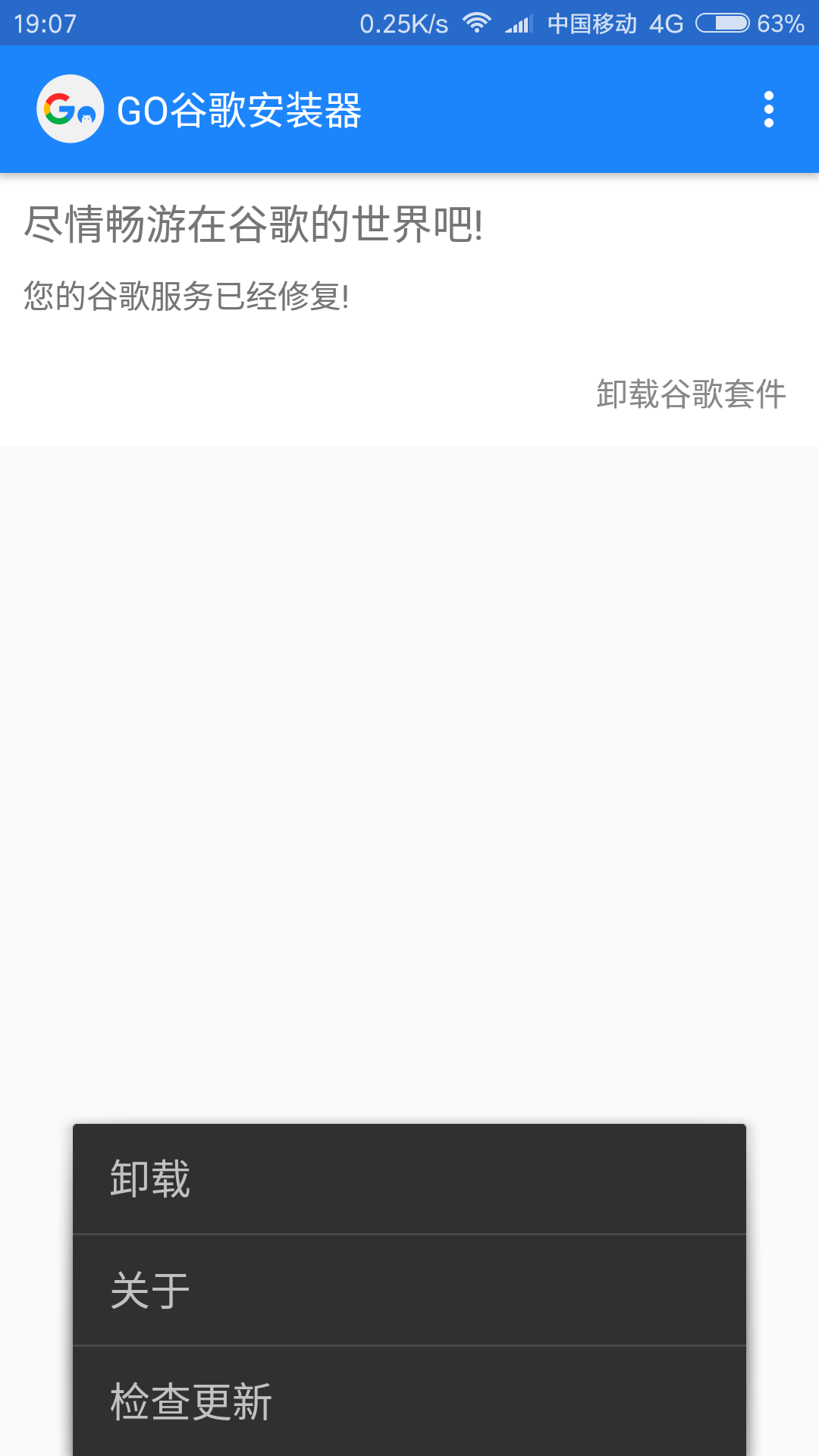Choose 检查更新 to check for updates

pos(409,1401)
